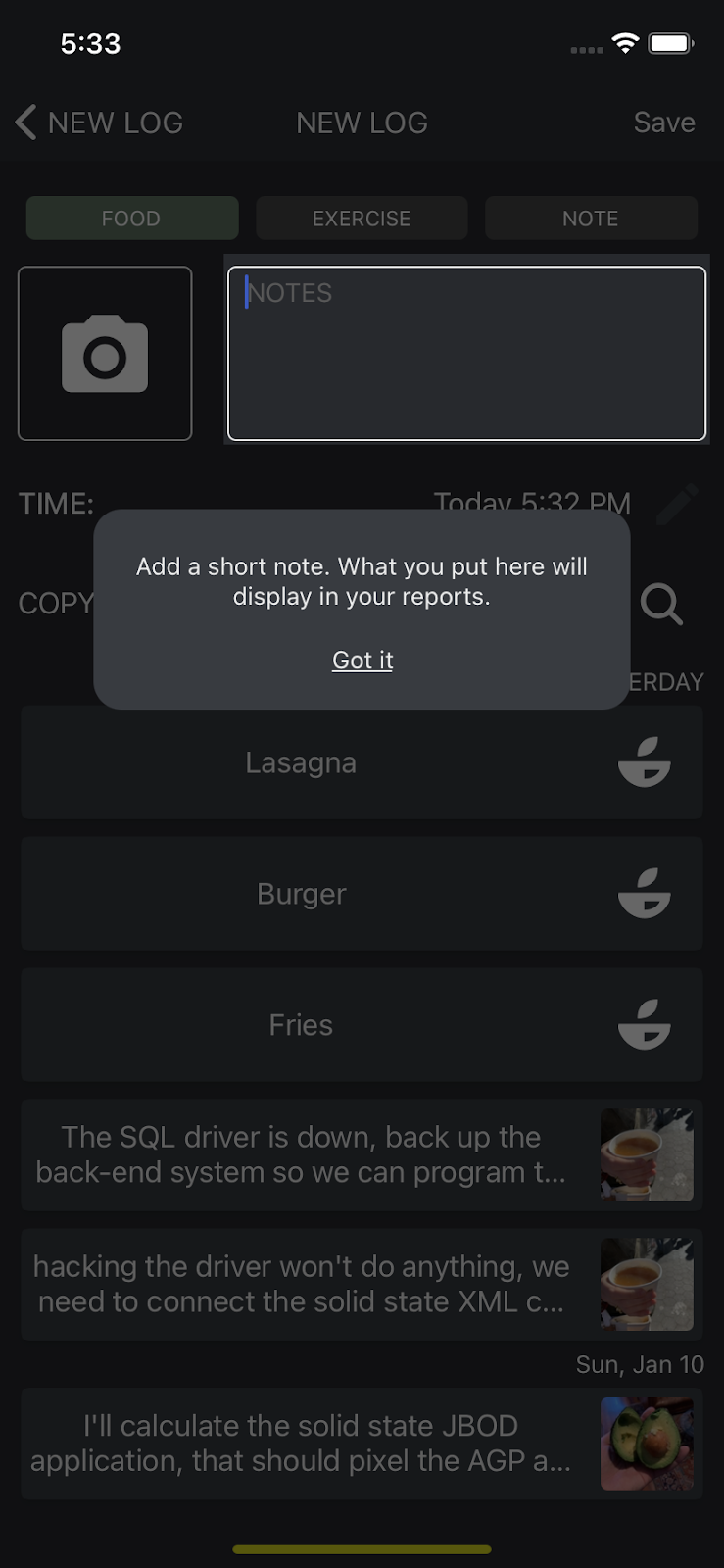The width and height of the screenshot is (724, 1568).
Task: Switch to the Exercise log type
Action: tap(362, 219)
